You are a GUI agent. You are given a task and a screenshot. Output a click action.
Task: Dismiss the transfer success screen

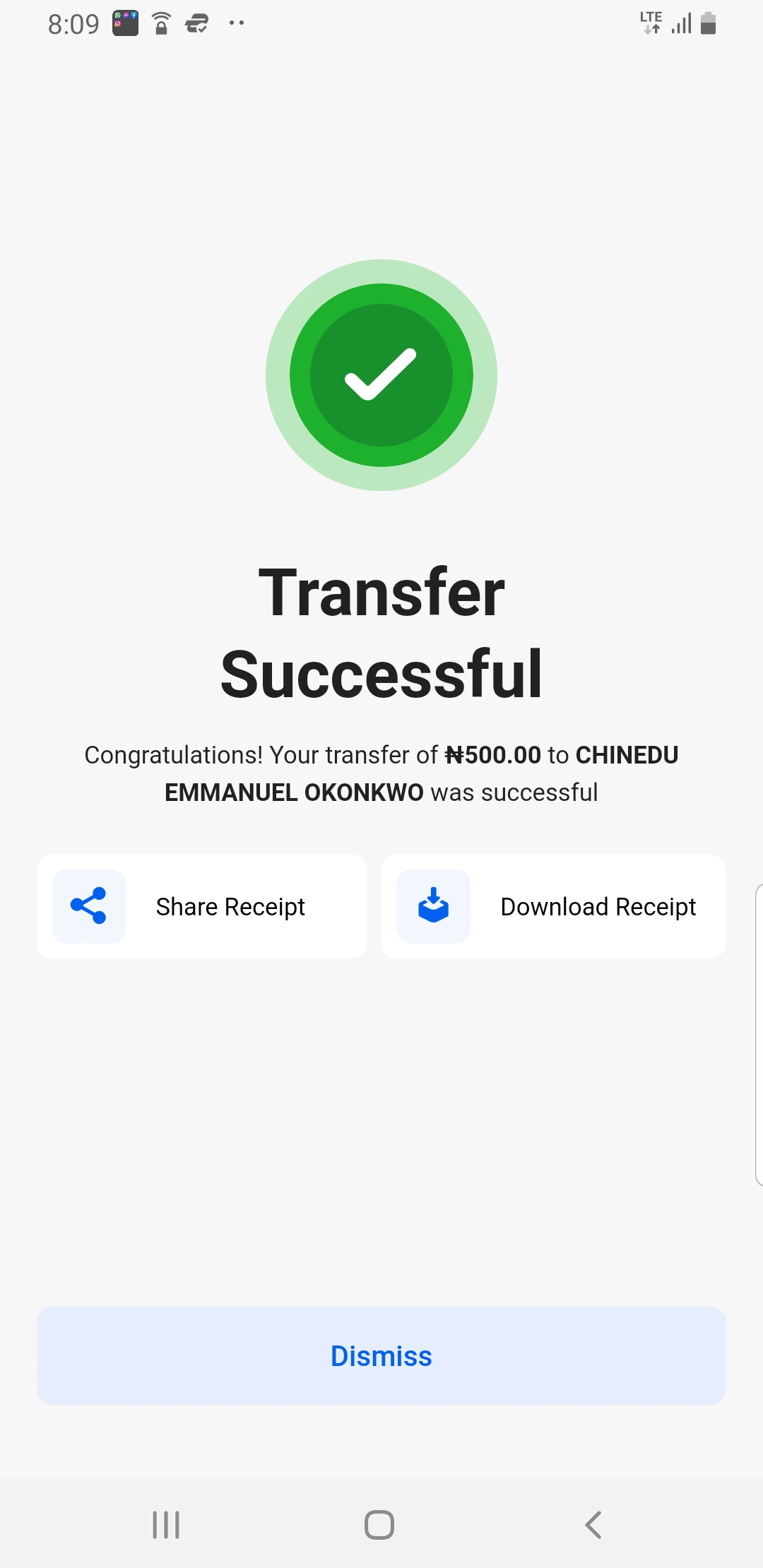[x=381, y=1355]
